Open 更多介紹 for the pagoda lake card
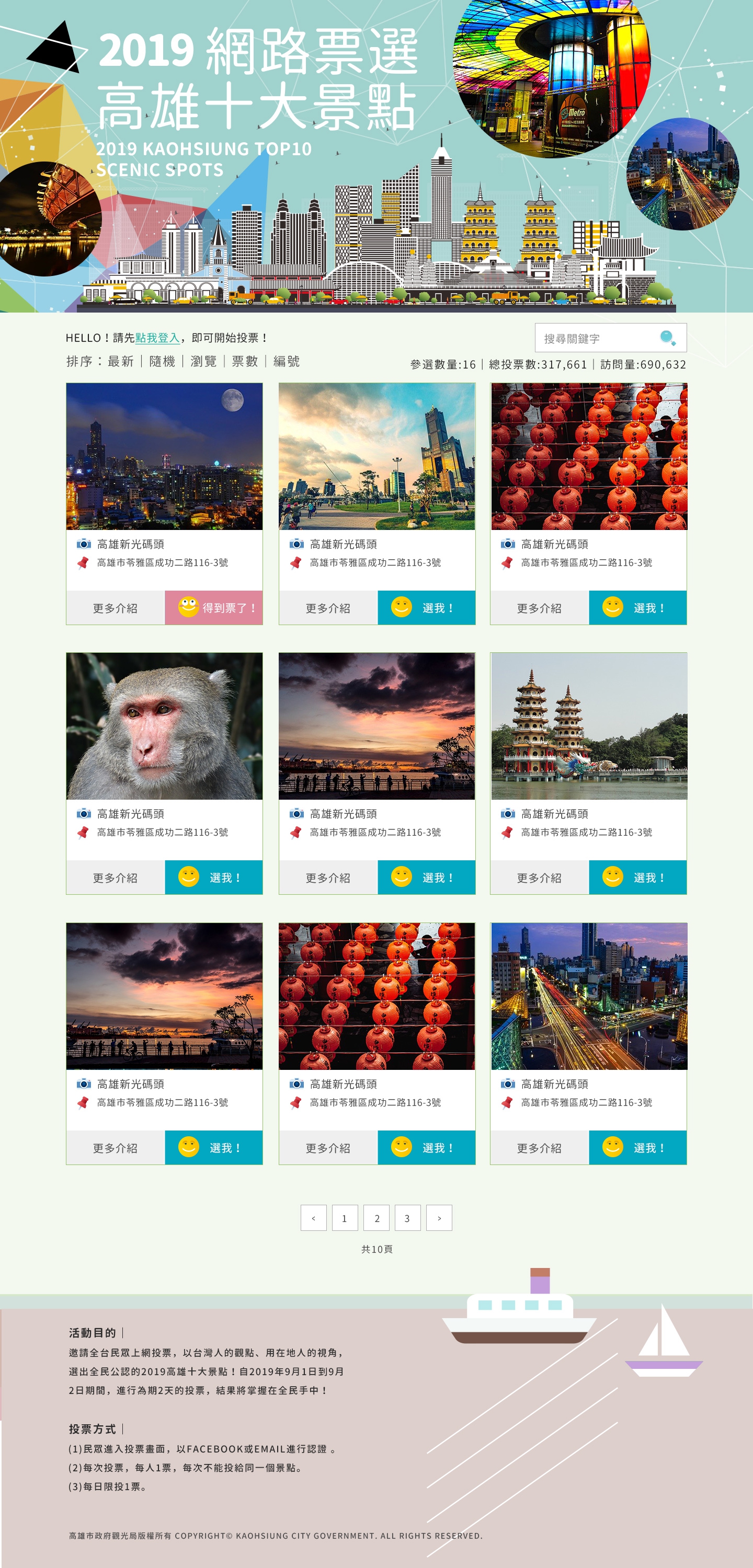The height and width of the screenshot is (1568, 753). (x=539, y=878)
